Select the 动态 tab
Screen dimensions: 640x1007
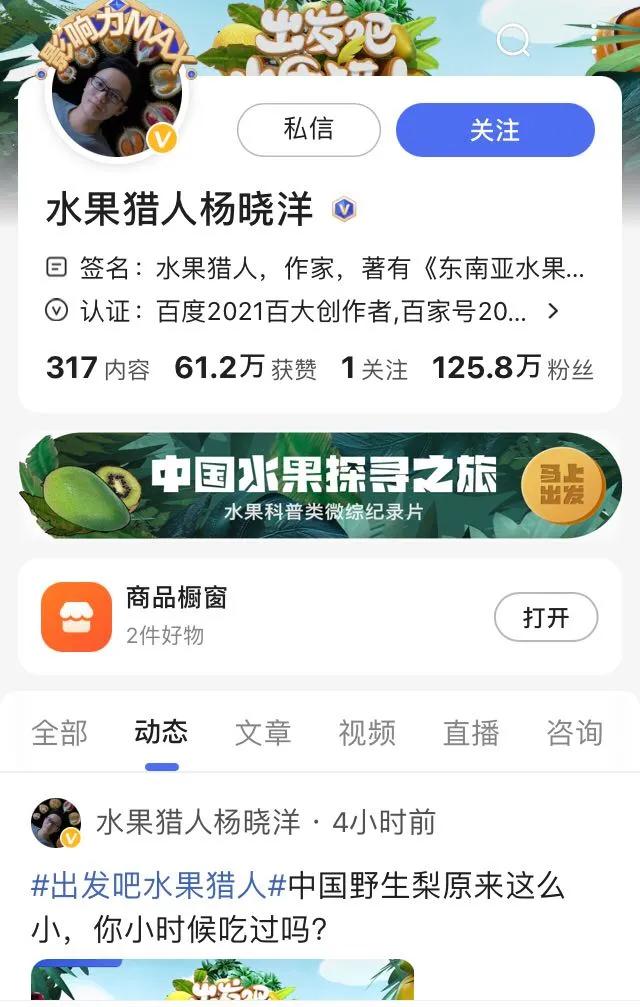pos(161,732)
